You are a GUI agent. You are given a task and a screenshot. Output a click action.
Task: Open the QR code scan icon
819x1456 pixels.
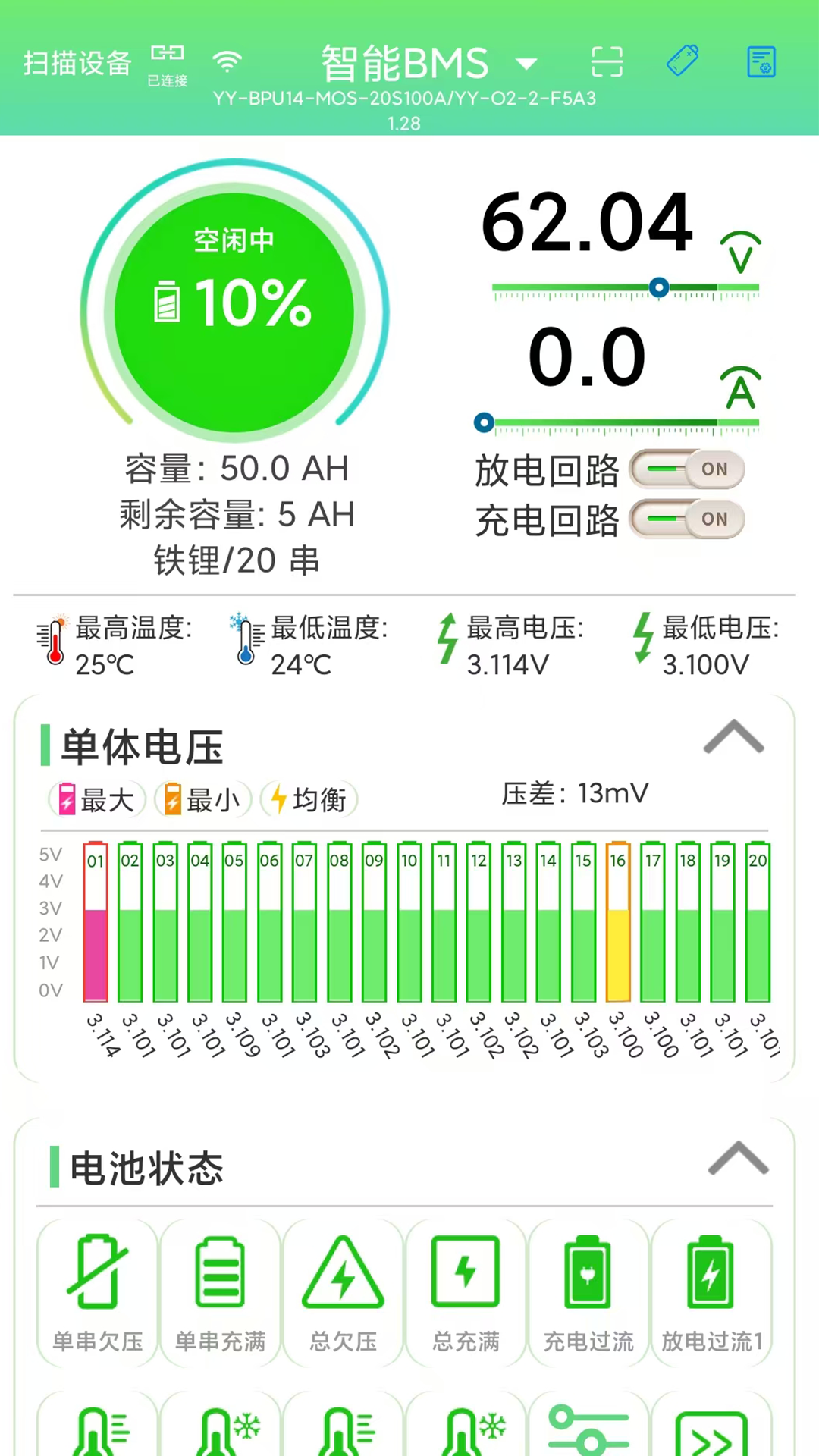pos(606,61)
